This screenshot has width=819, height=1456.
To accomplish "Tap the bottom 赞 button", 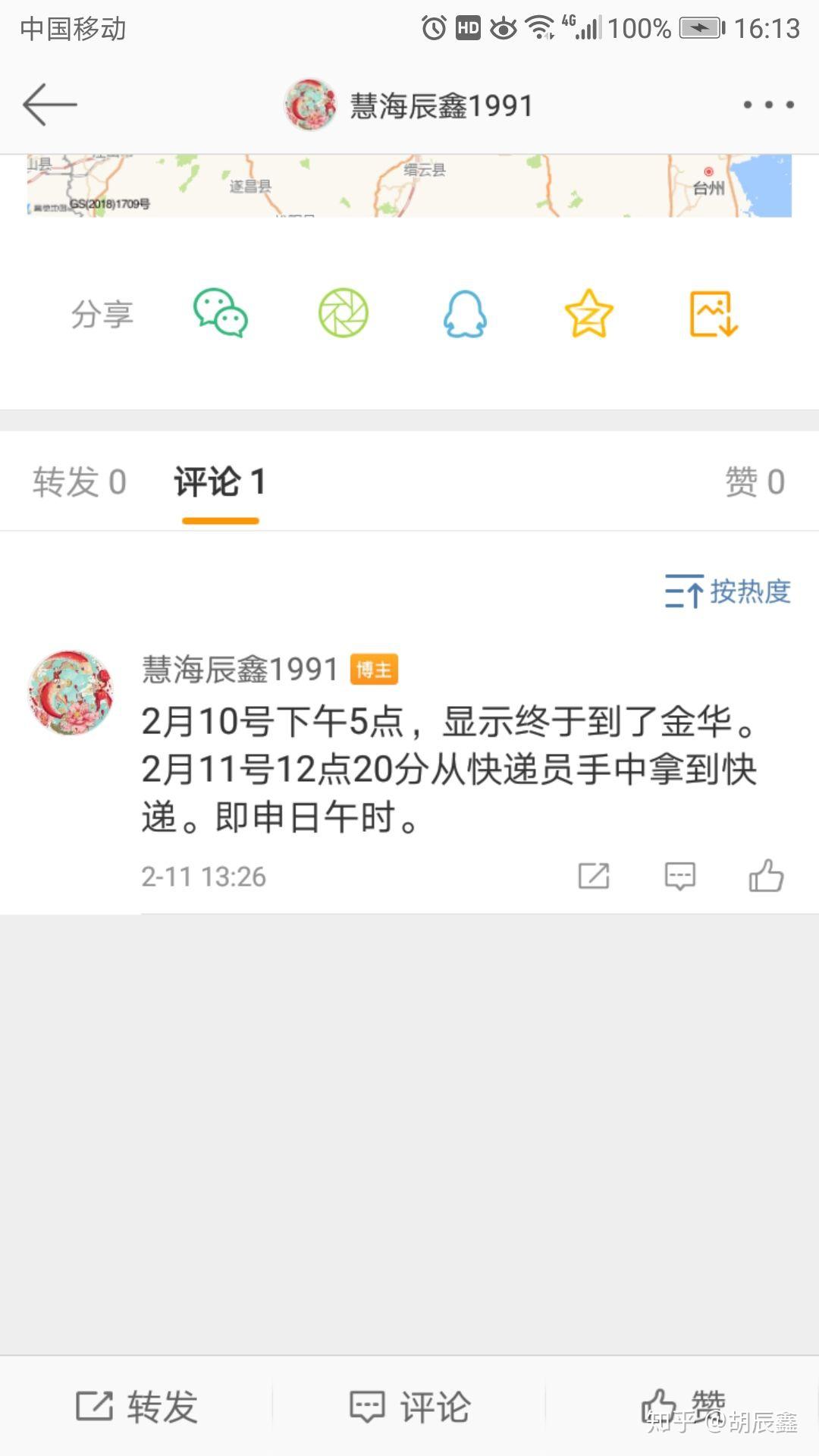I will pyautogui.click(x=682, y=1407).
